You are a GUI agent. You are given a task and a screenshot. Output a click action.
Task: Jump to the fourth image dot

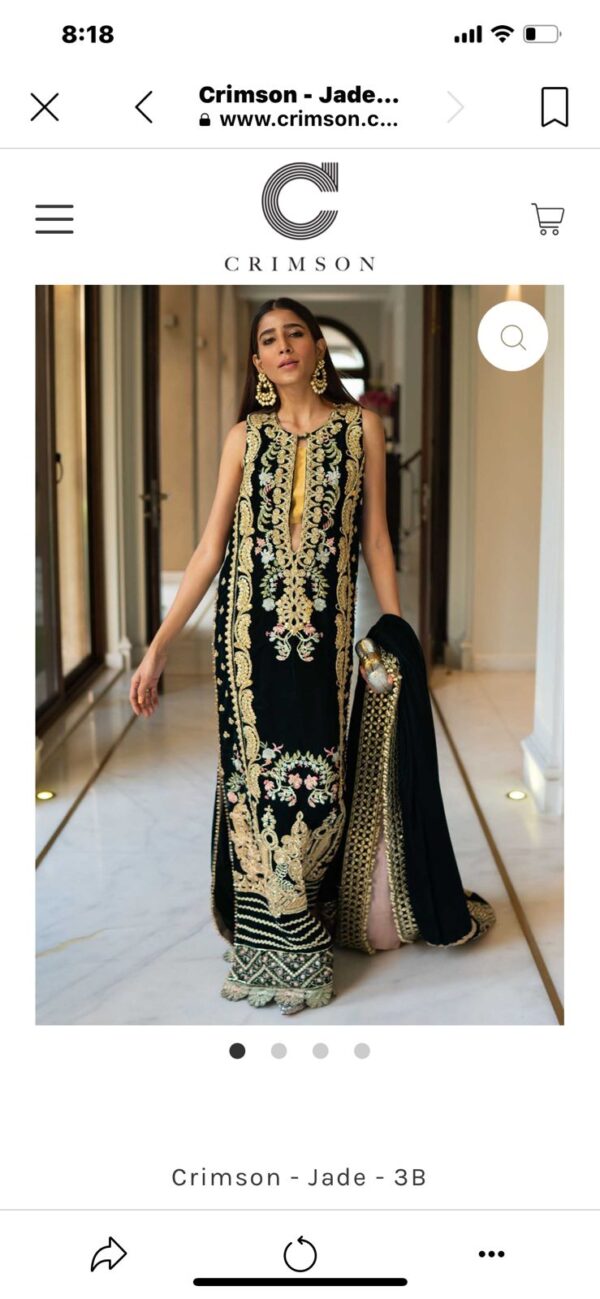[x=362, y=1051]
